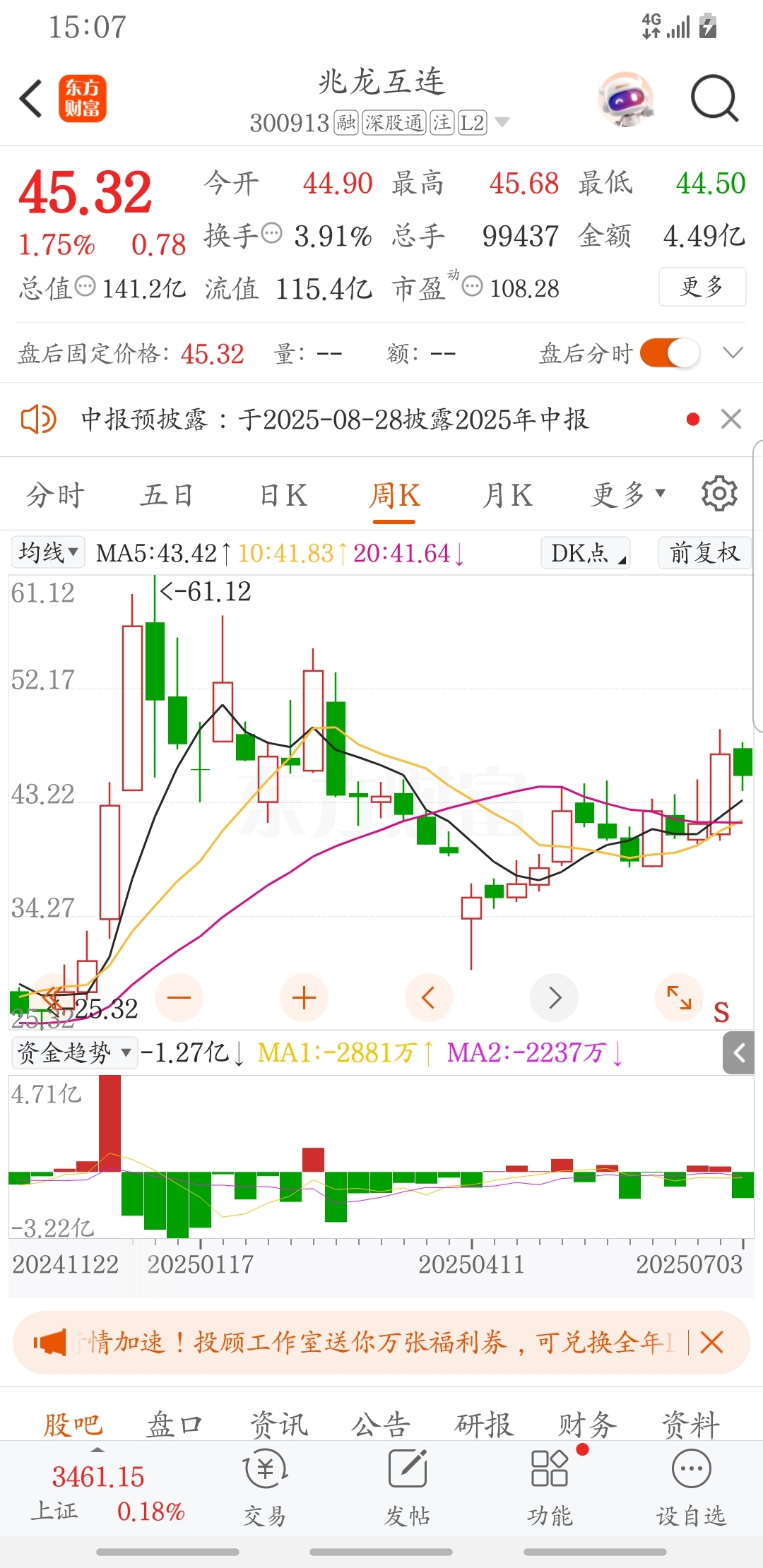Switch to the 日K chart tab
763x1568 pixels.
(x=283, y=495)
